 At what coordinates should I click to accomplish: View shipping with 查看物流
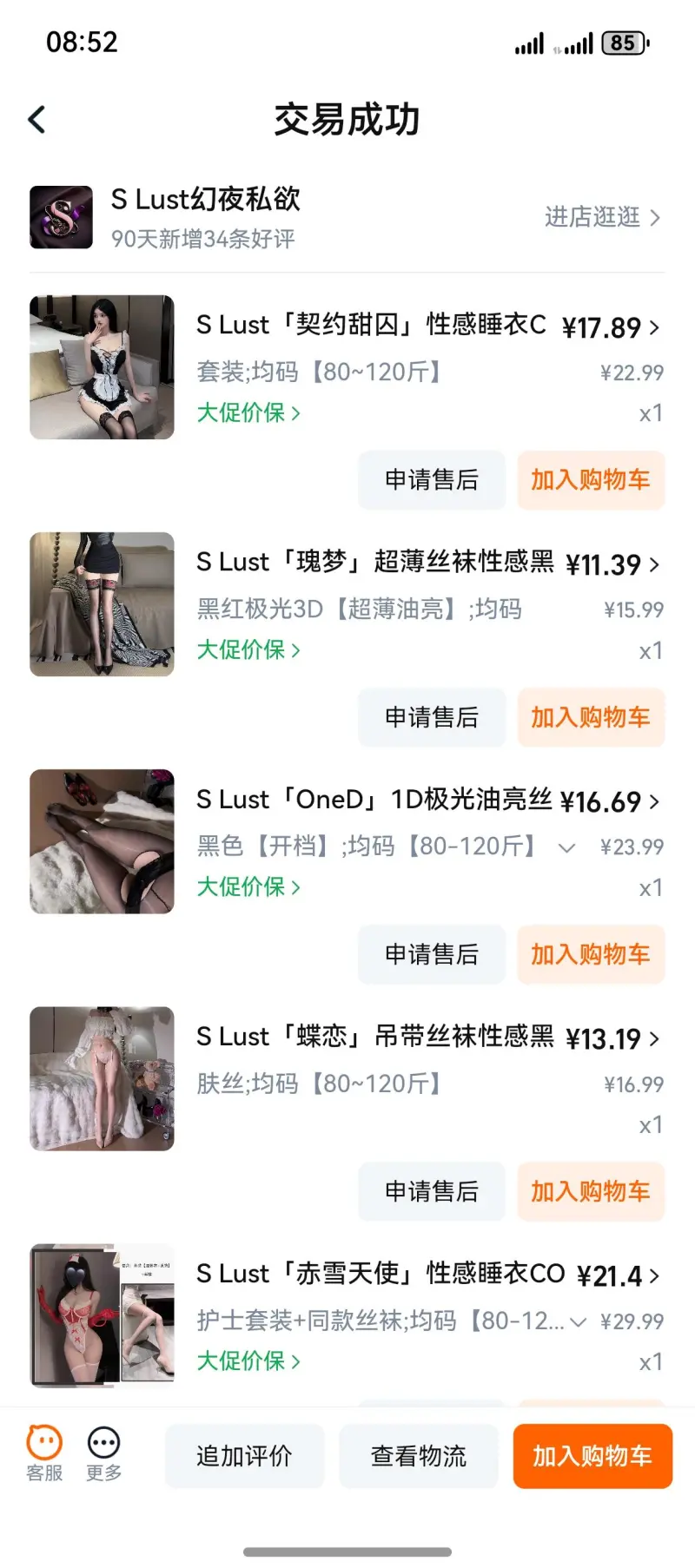coord(419,1456)
